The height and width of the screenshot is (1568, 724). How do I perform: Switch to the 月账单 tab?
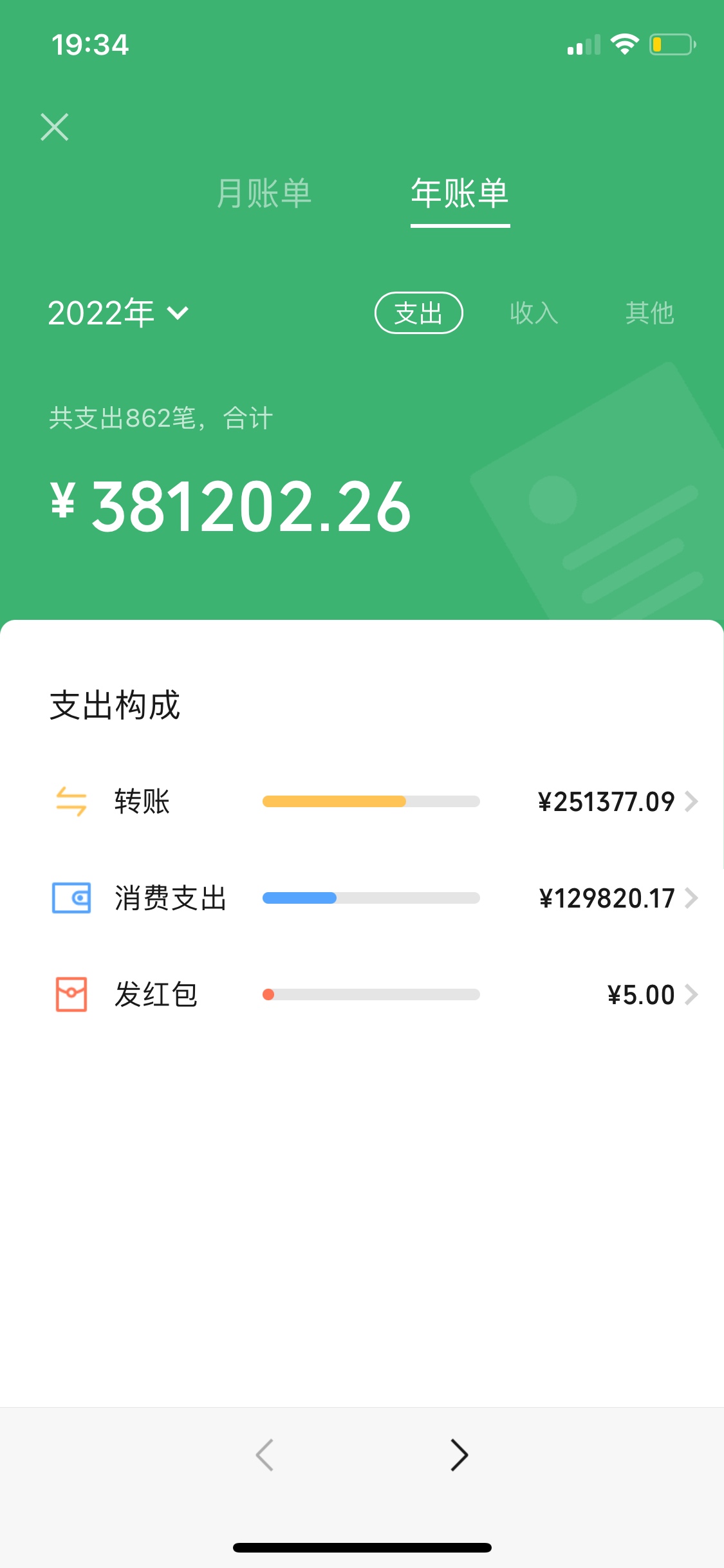point(264,193)
